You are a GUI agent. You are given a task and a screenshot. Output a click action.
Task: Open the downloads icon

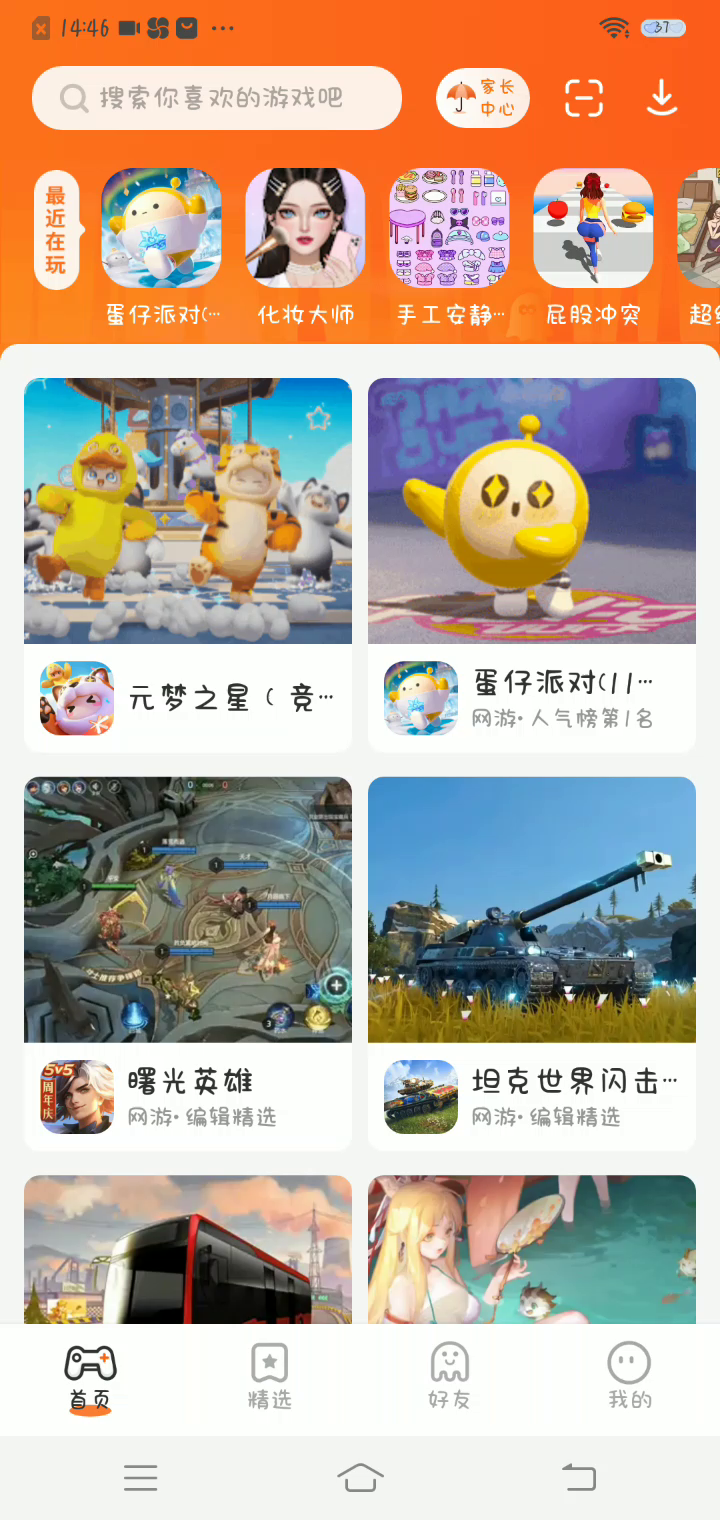pyautogui.click(x=662, y=98)
